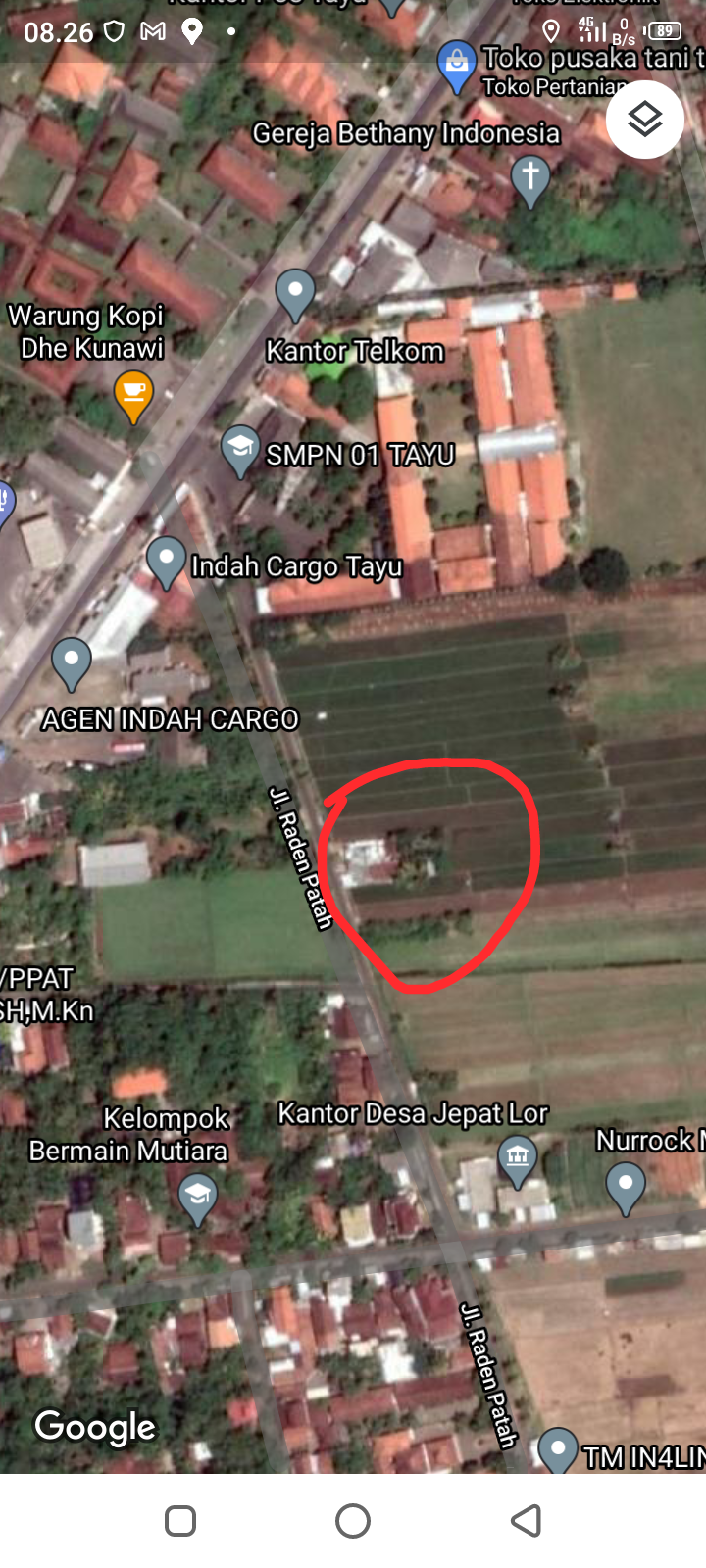Open the map layers button

tap(644, 120)
